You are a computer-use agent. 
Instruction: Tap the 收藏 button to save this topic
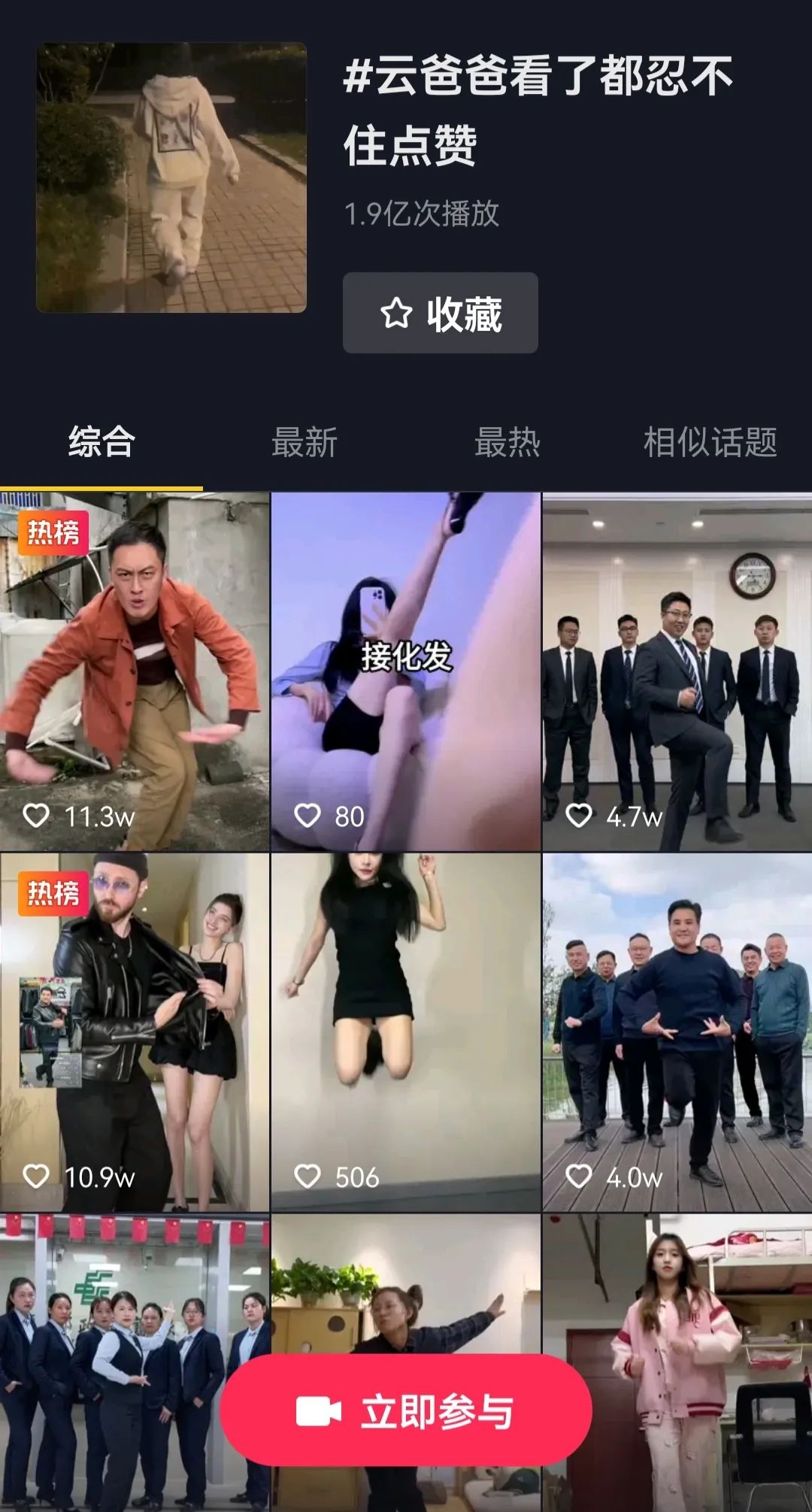[x=440, y=313]
